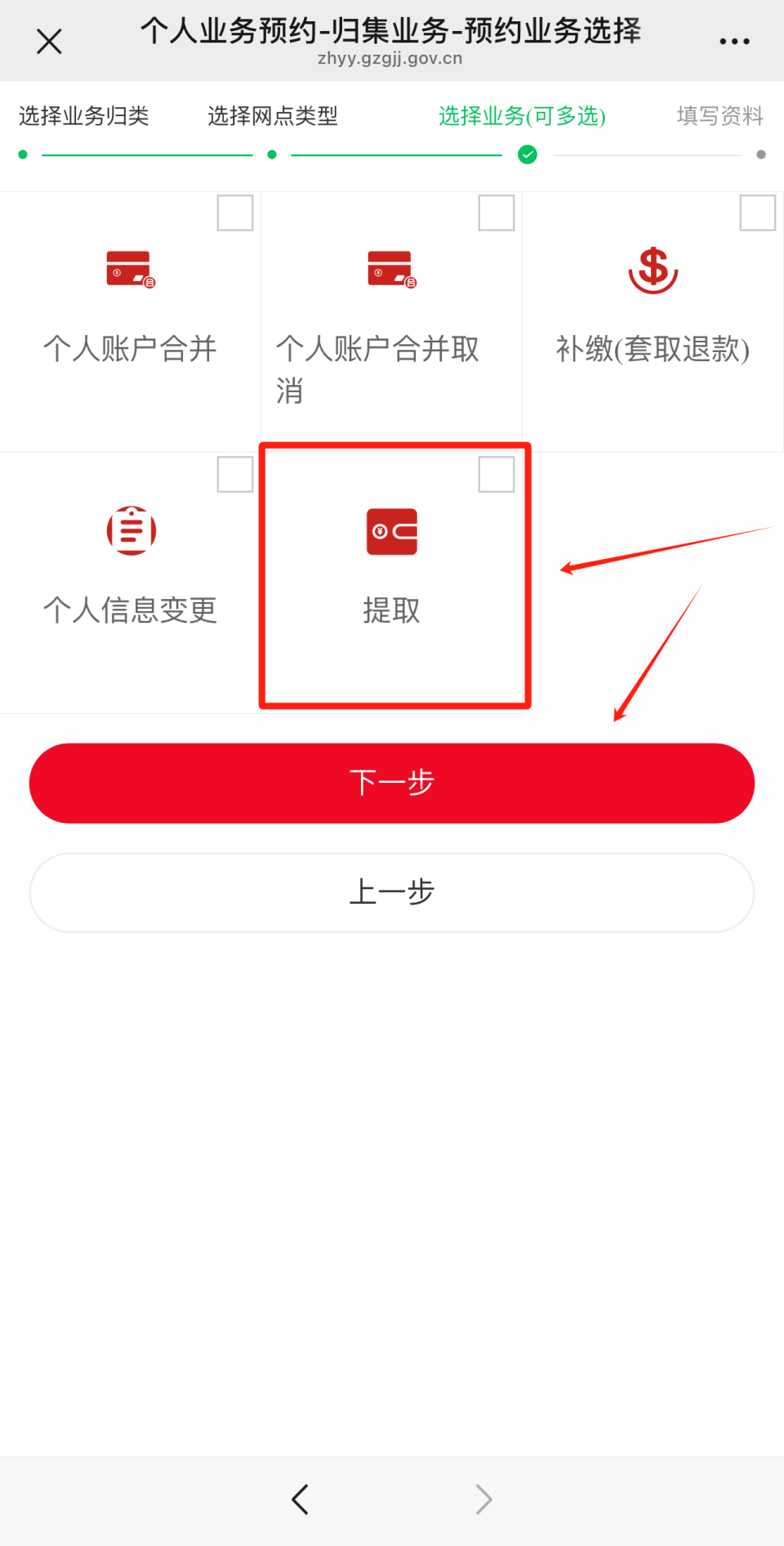Tap the back chevron at bottom of page

pos(300,1499)
